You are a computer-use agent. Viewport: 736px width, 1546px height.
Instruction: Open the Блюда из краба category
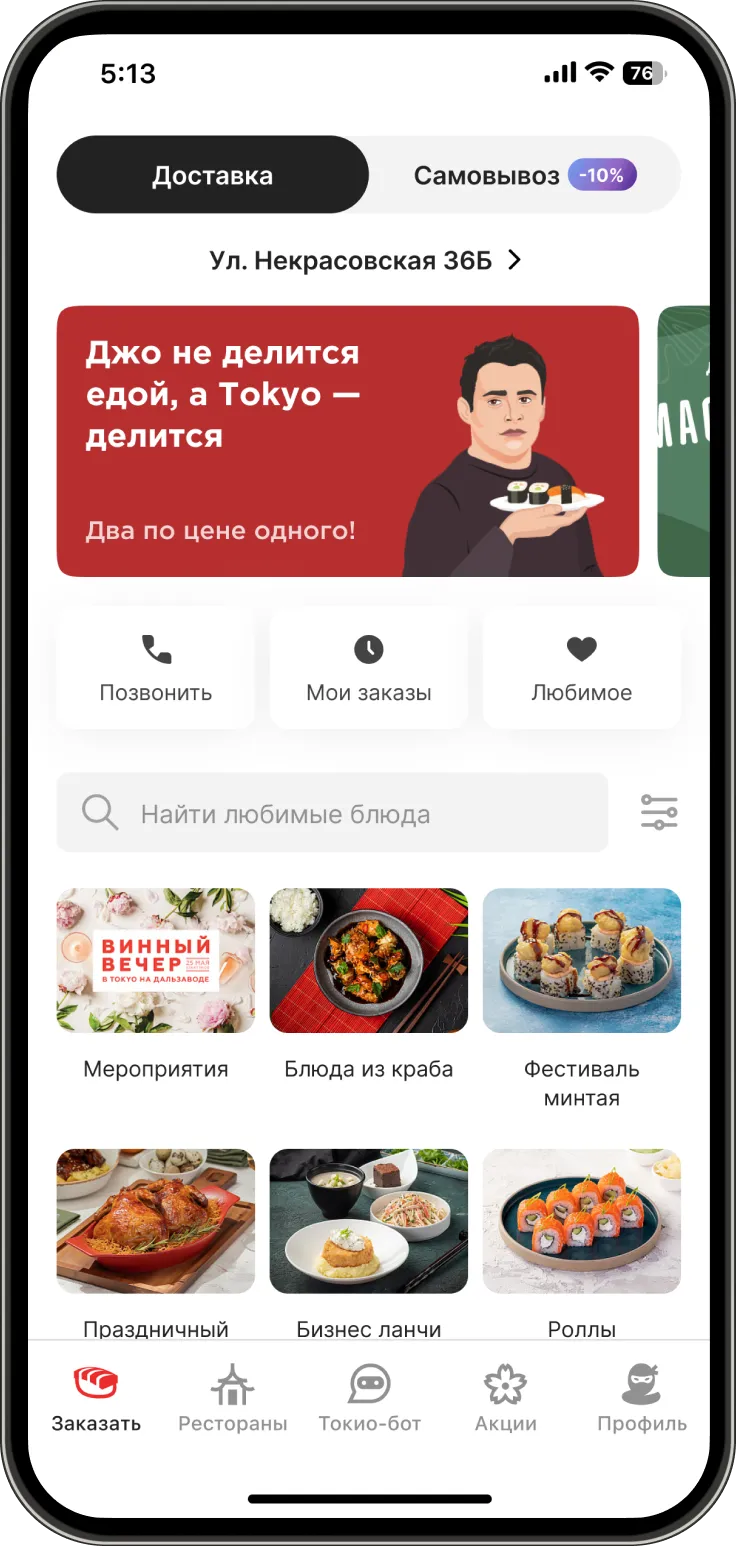[x=369, y=961]
